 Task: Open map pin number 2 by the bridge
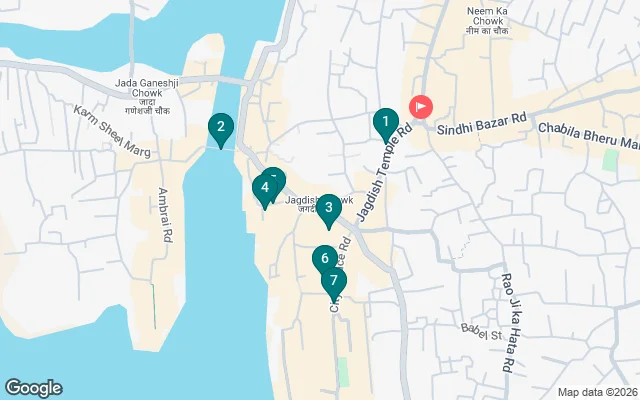coord(220,128)
